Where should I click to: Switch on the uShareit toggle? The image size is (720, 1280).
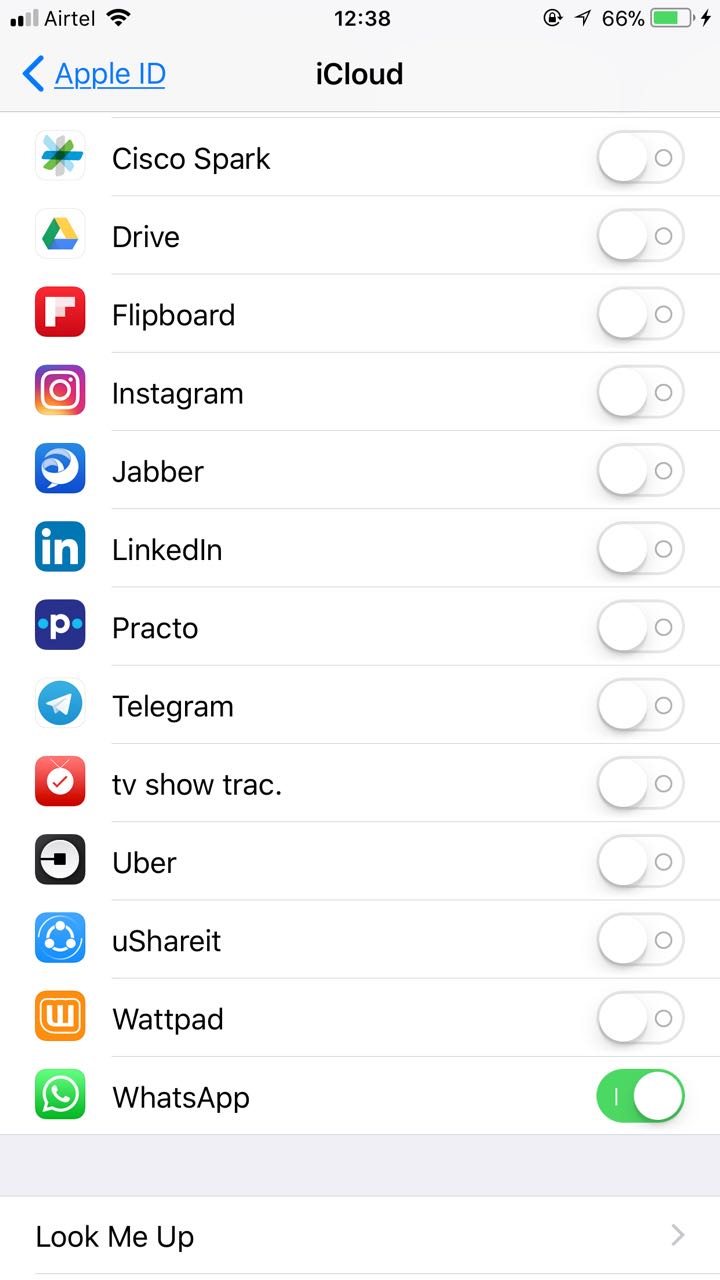pos(640,940)
